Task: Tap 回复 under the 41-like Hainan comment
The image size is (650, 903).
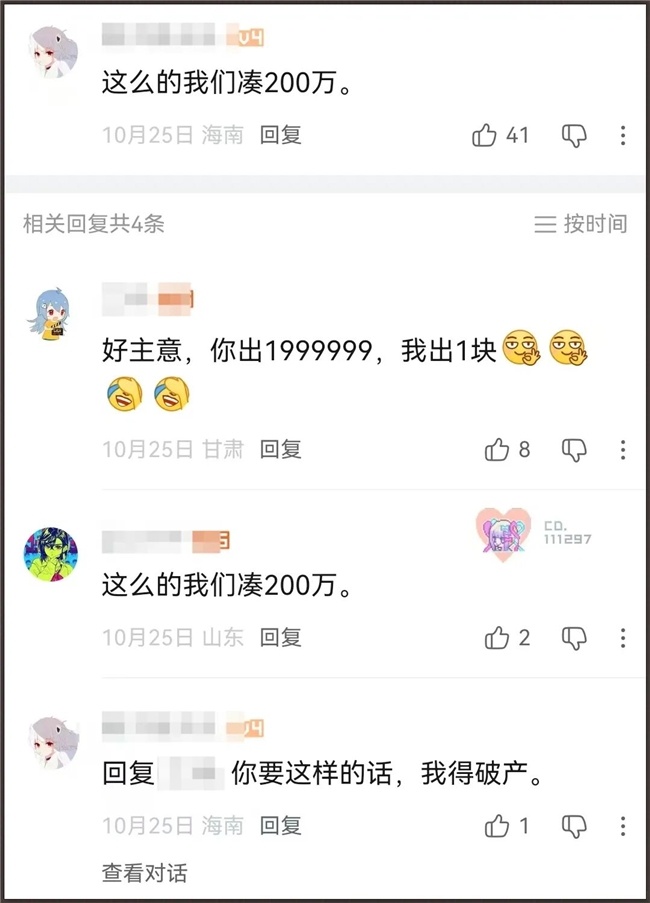Action: point(281,135)
